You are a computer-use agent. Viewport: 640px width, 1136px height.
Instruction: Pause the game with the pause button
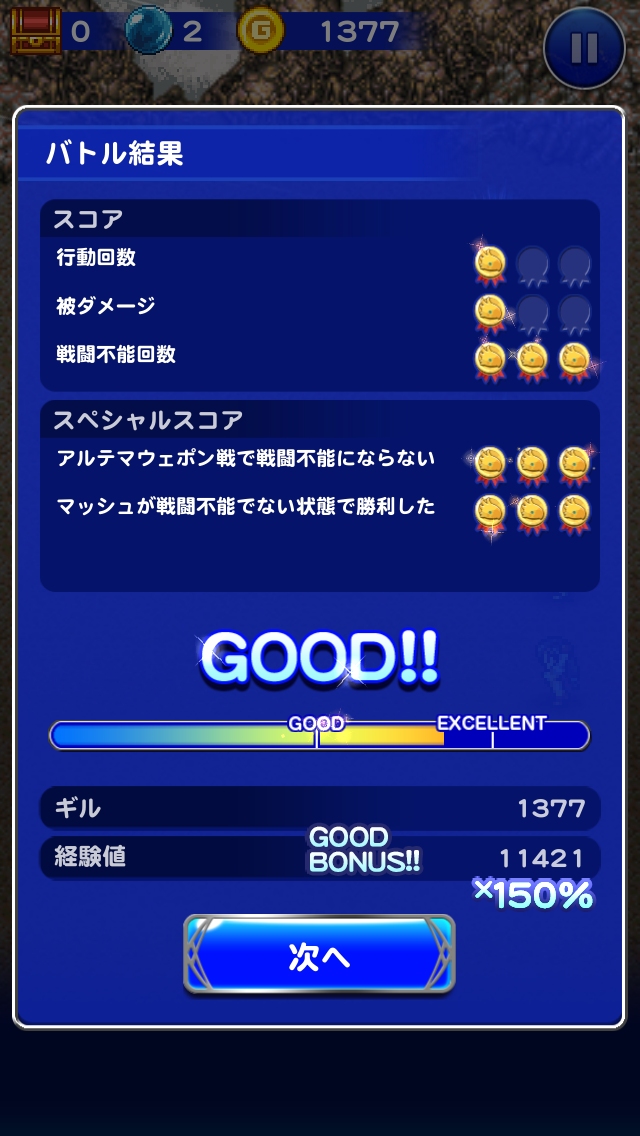click(x=585, y=47)
